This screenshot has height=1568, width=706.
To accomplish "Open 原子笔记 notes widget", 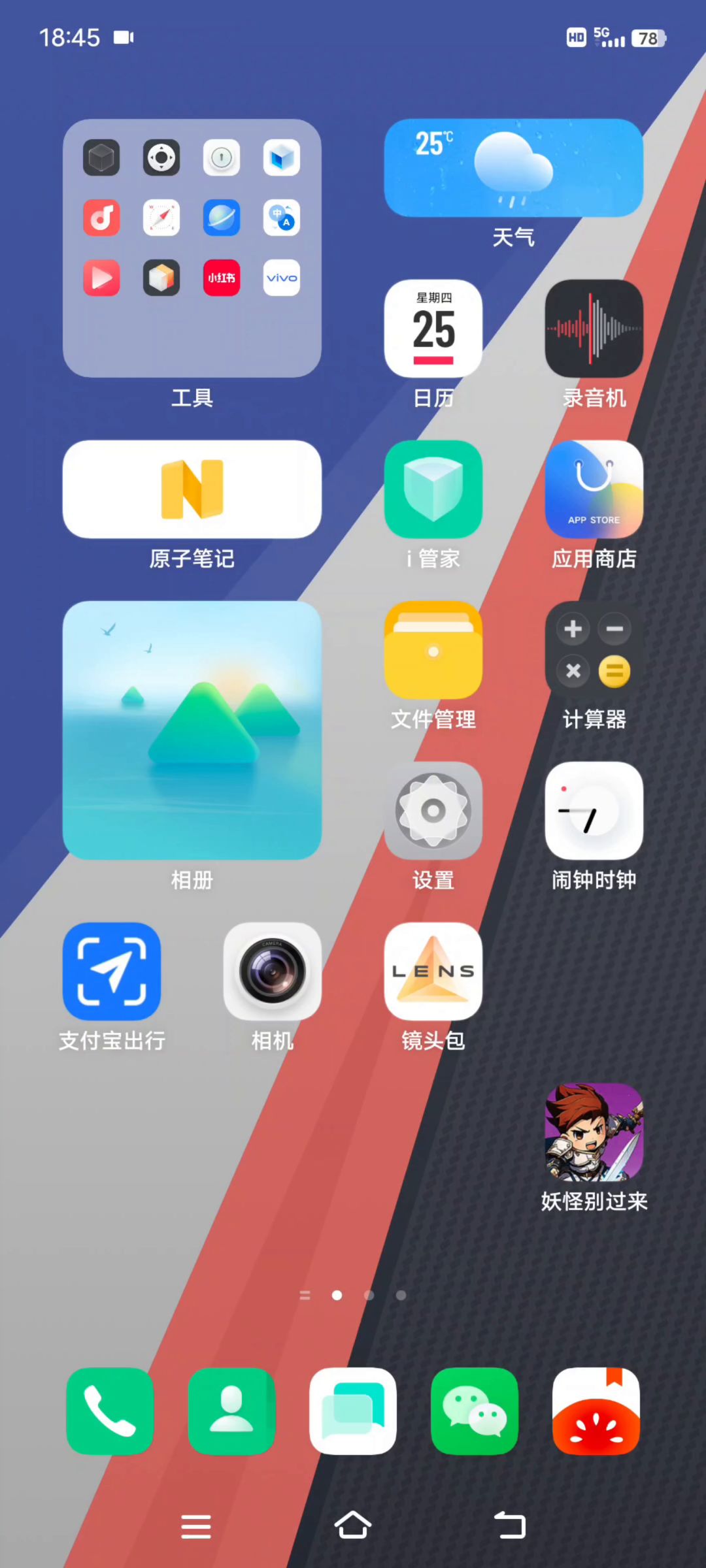I will click(x=192, y=489).
